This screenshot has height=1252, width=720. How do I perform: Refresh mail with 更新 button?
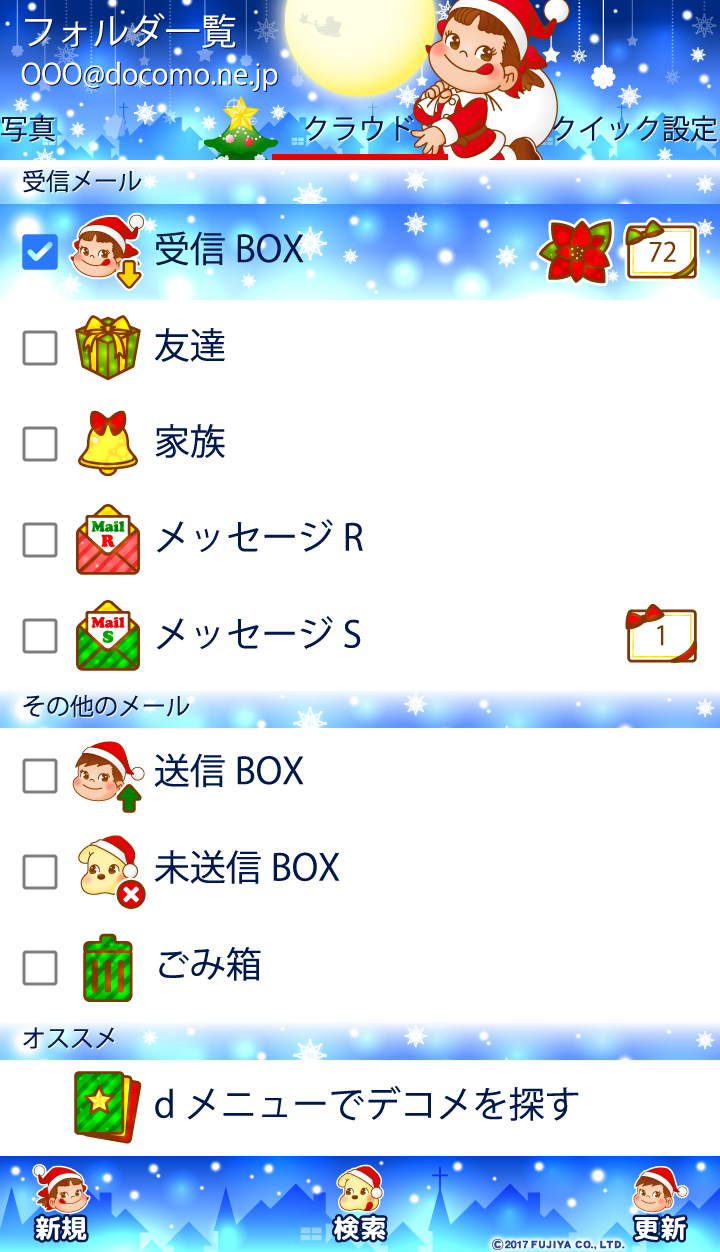click(660, 1205)
